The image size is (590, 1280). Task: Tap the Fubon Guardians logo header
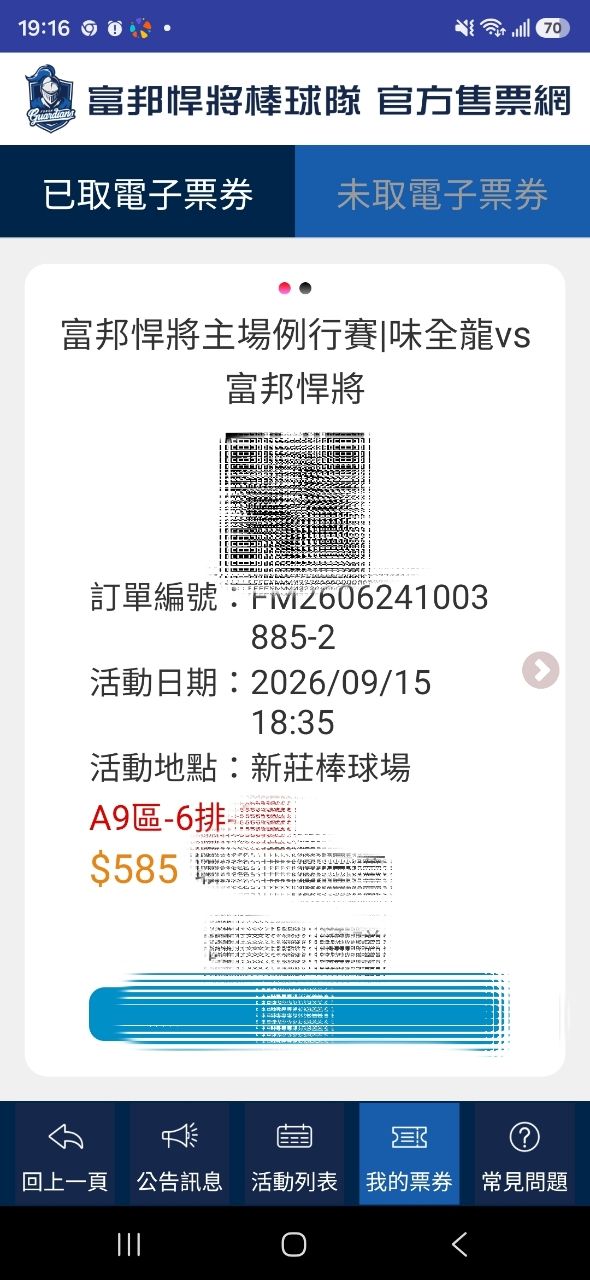(x=296, y=98)
